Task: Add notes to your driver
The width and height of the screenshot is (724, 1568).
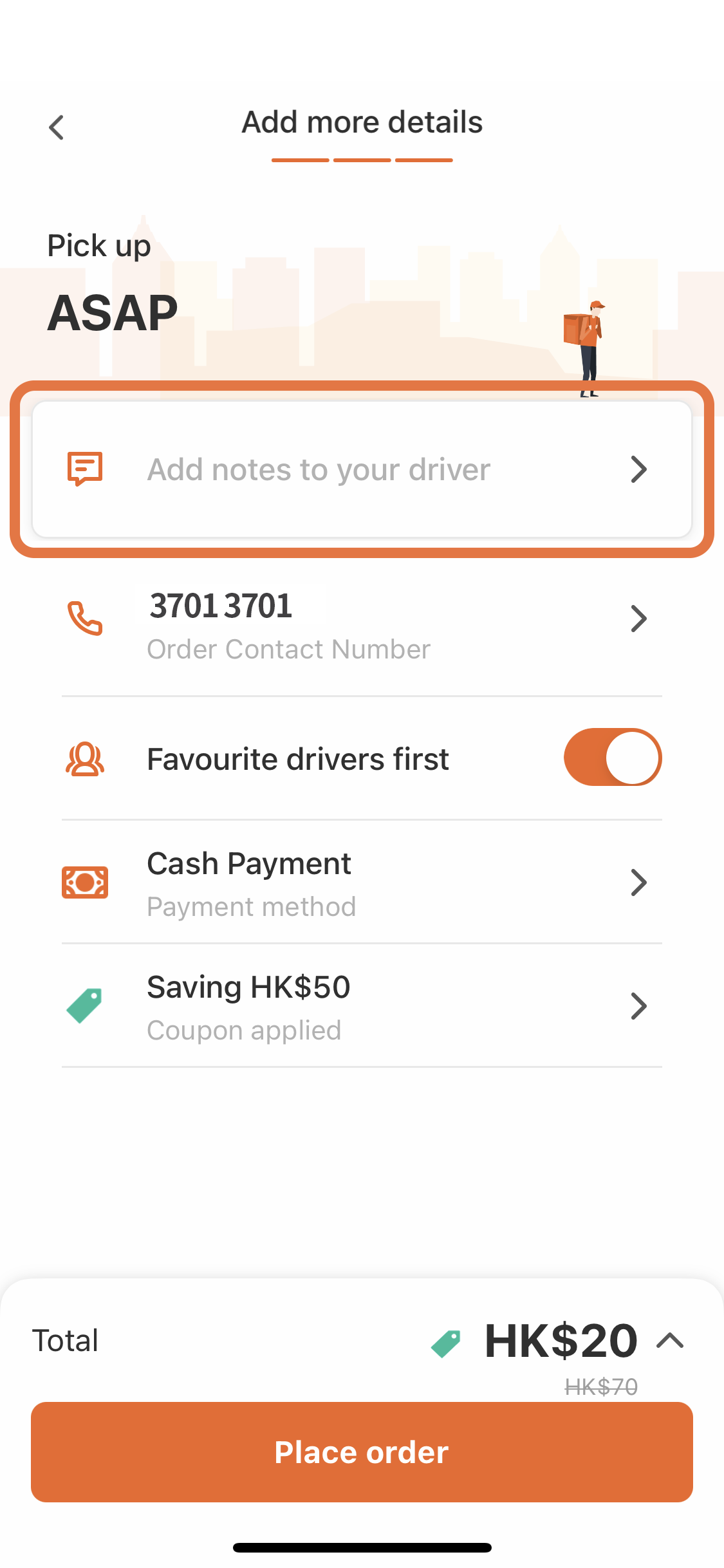Action: [x=362, y=469]
